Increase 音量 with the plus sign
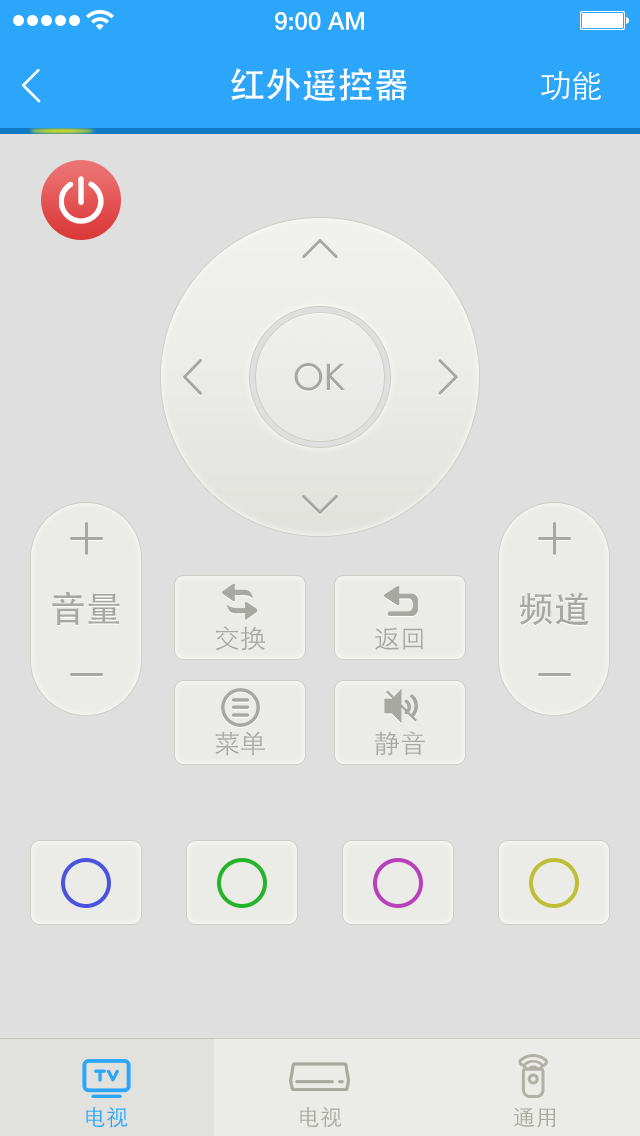Screen dimensions: 640x1136 86,538
